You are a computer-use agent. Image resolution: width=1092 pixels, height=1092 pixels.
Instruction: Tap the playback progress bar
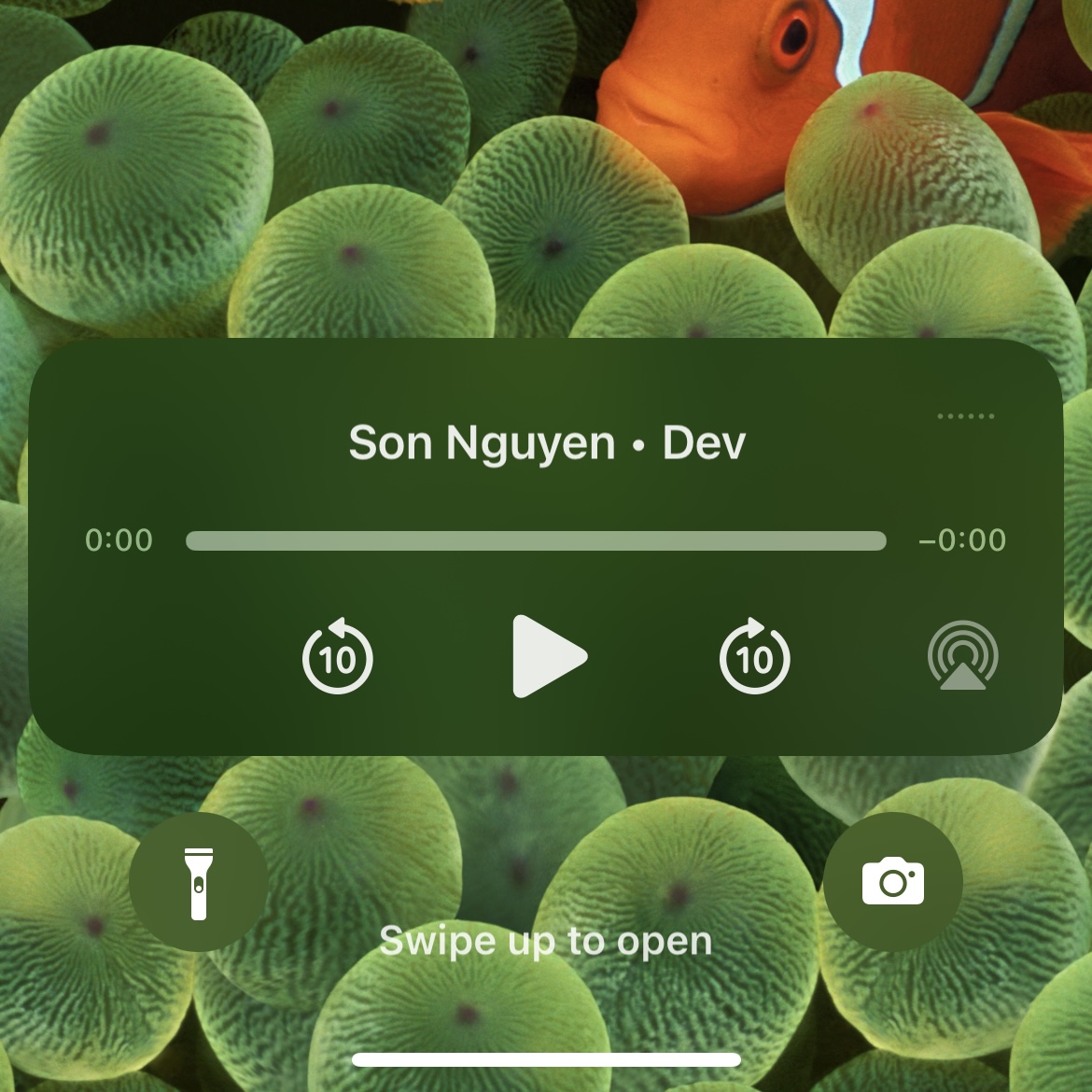(x=536, y=541)
